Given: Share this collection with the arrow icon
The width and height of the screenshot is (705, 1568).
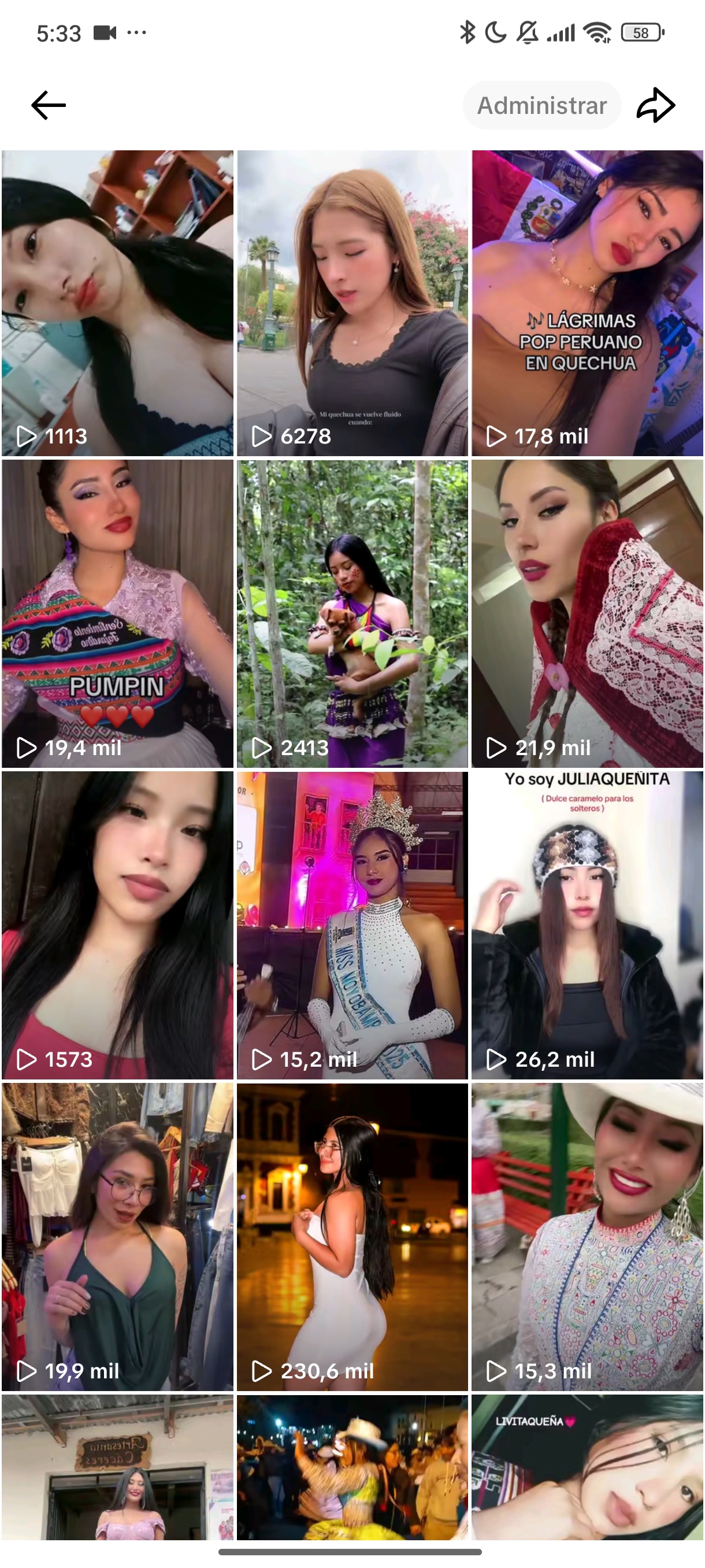Looking at the screenshot, I should click(656, 105).
